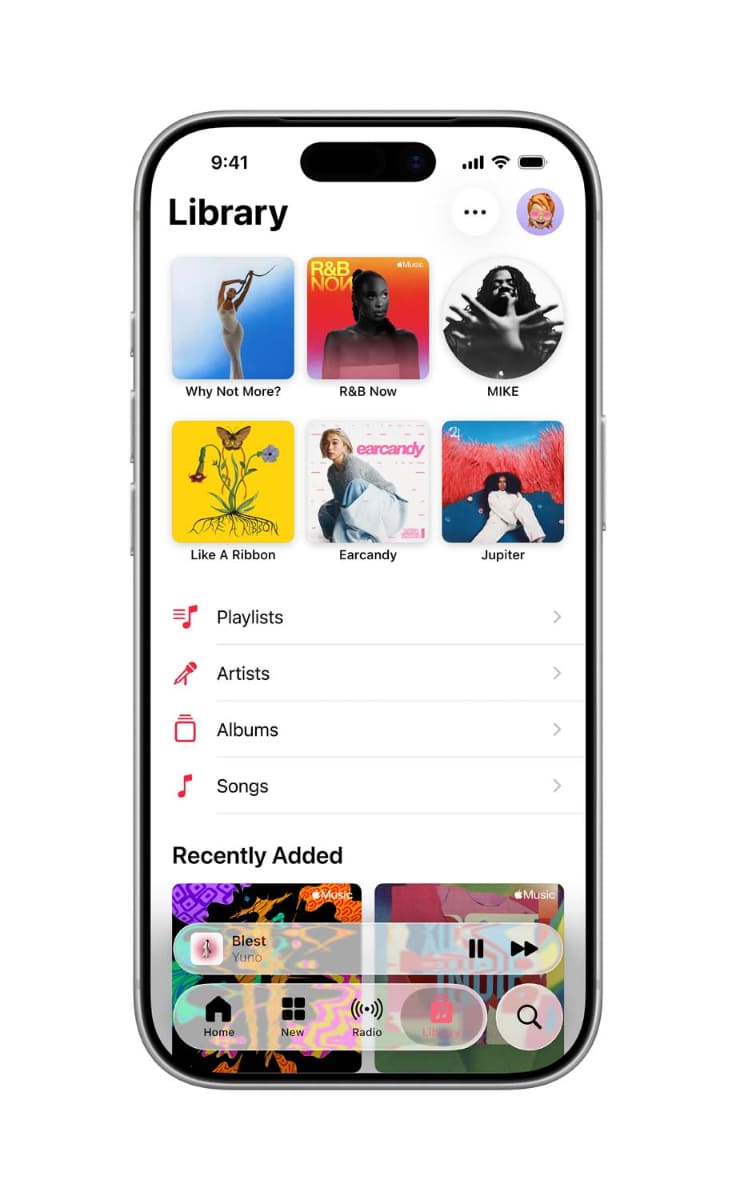Open your profile avatar icon
This screenshot has height=1200, width=736.
540,211
